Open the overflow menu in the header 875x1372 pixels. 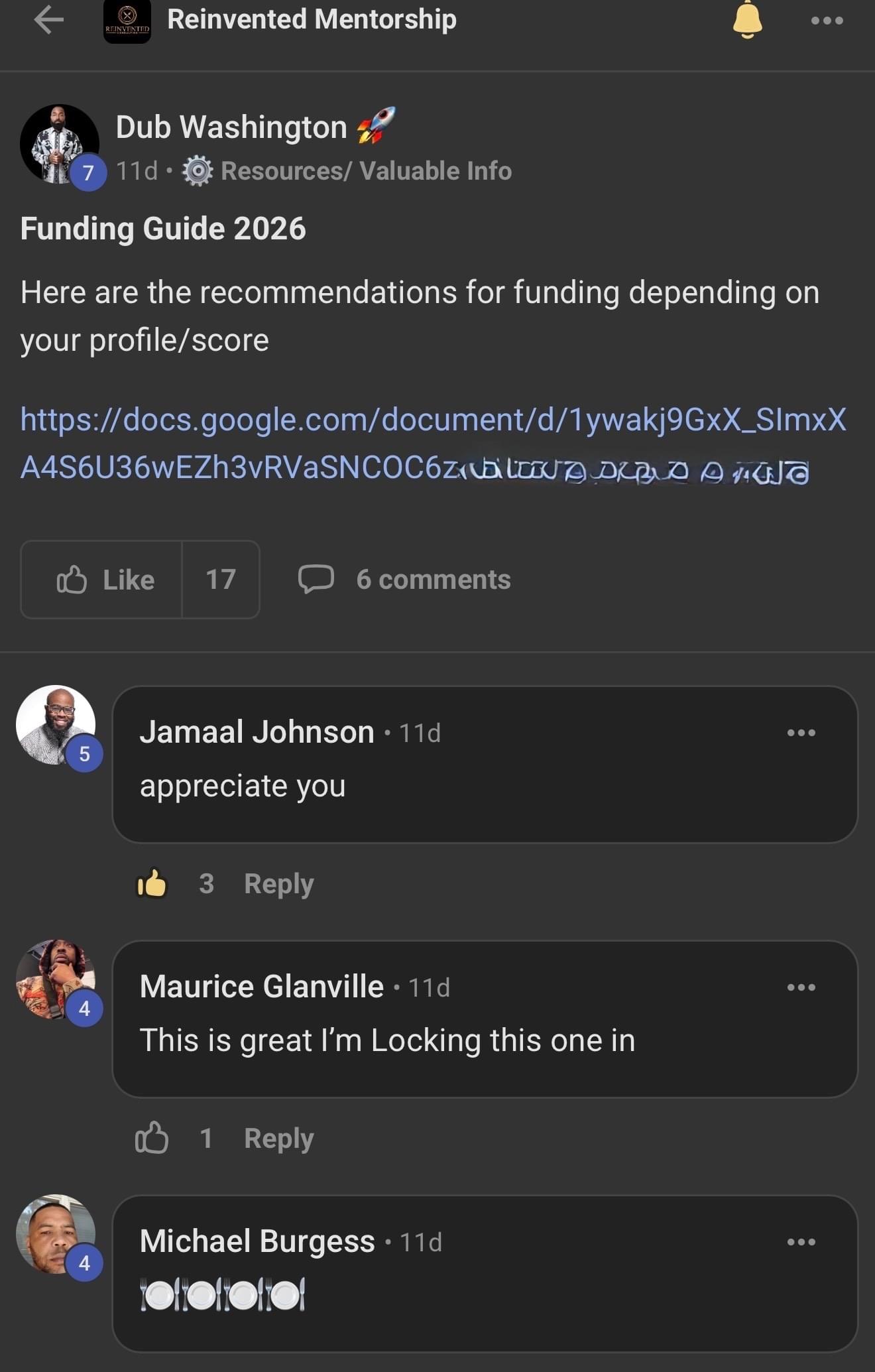pos(827,21)
